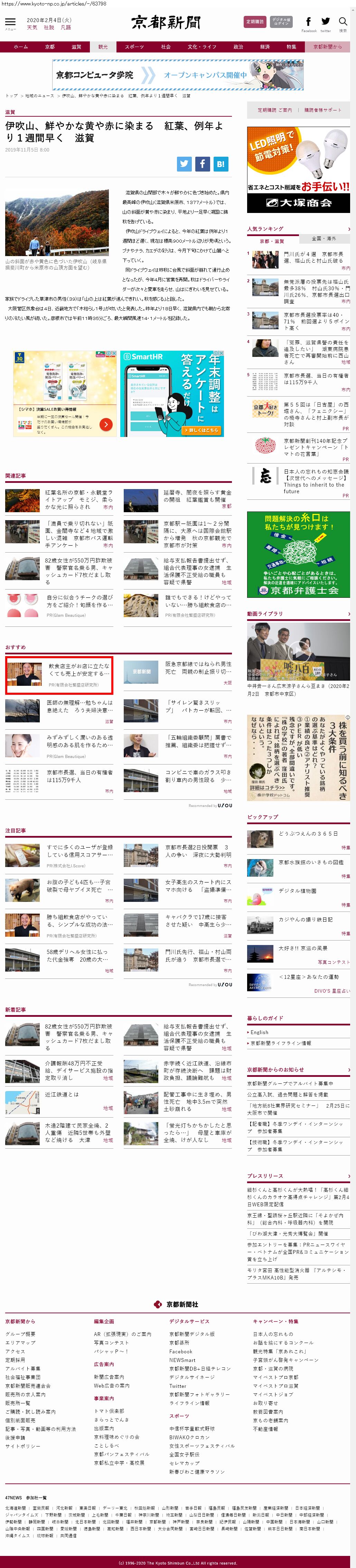The height and width of the screenshot is (1568, 356).
Task: Share this article on Facebook
Action: 203,164
